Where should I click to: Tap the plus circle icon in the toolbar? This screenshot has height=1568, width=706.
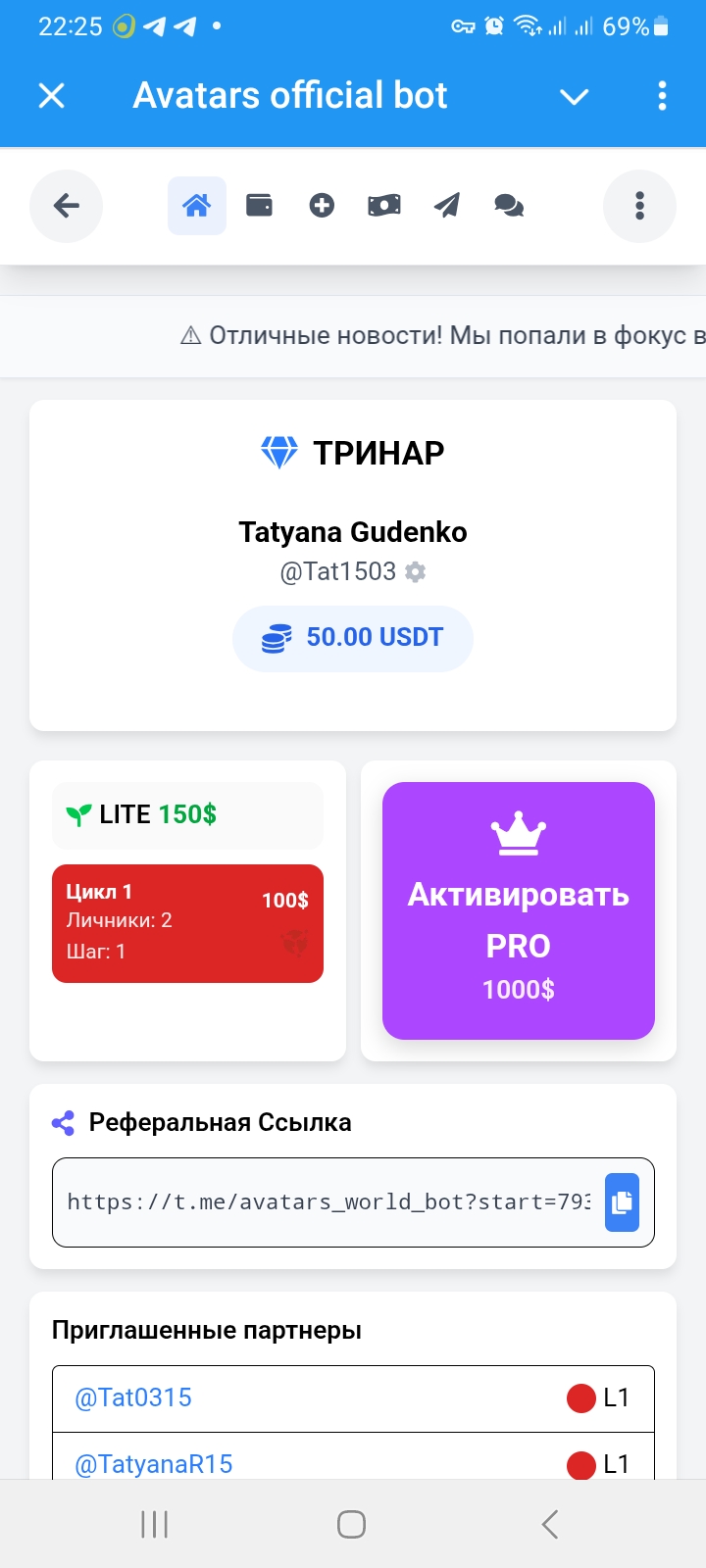pos(322,206)
